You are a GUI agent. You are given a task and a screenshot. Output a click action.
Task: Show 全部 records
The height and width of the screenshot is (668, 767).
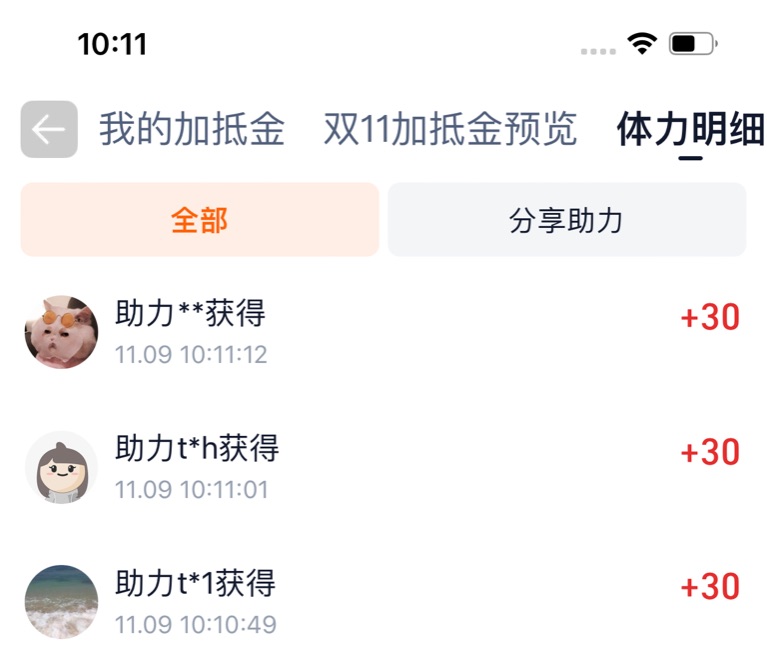click(200, 220)
